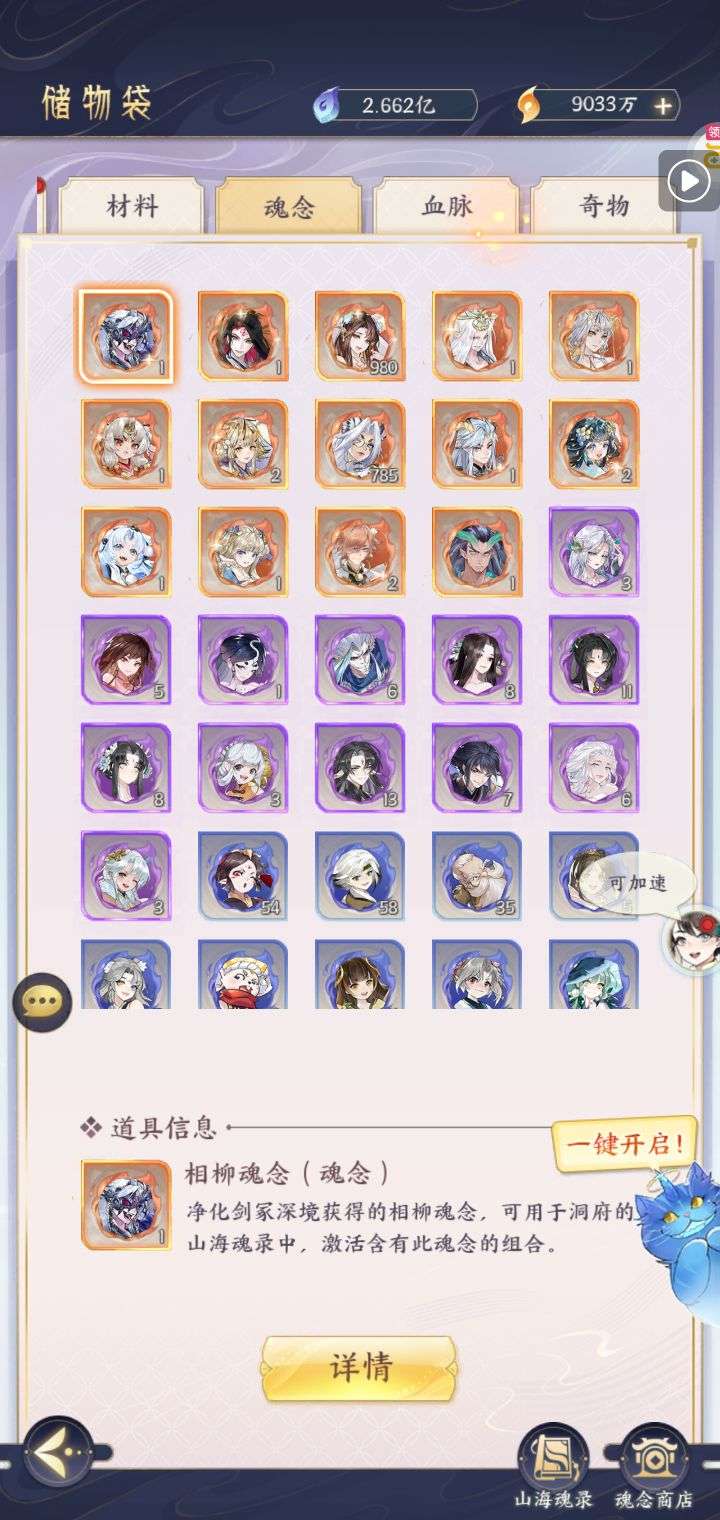
Task: Select the soul item with count 980
Action: pos(360,336)
